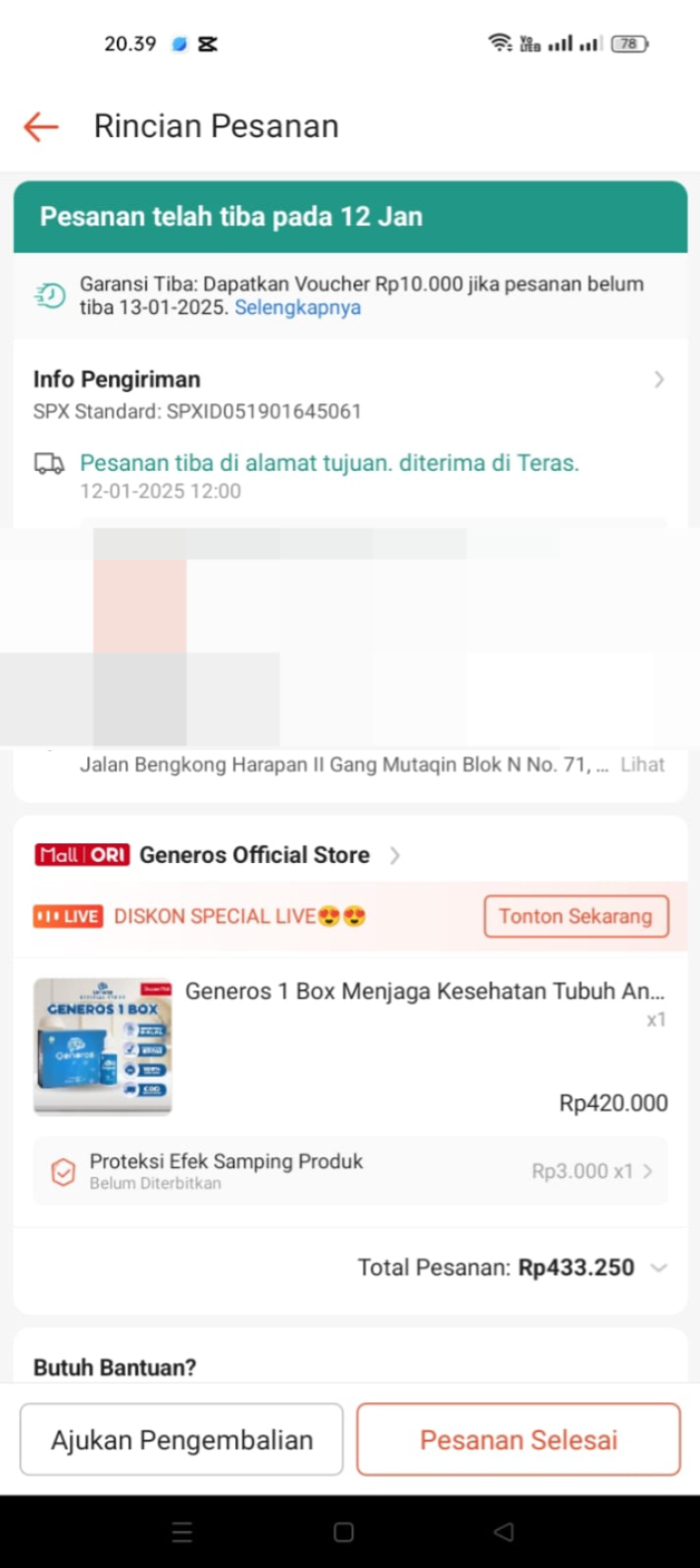
Task: Expand the Total Pesanan breakdown
Action: point(659,1268)
